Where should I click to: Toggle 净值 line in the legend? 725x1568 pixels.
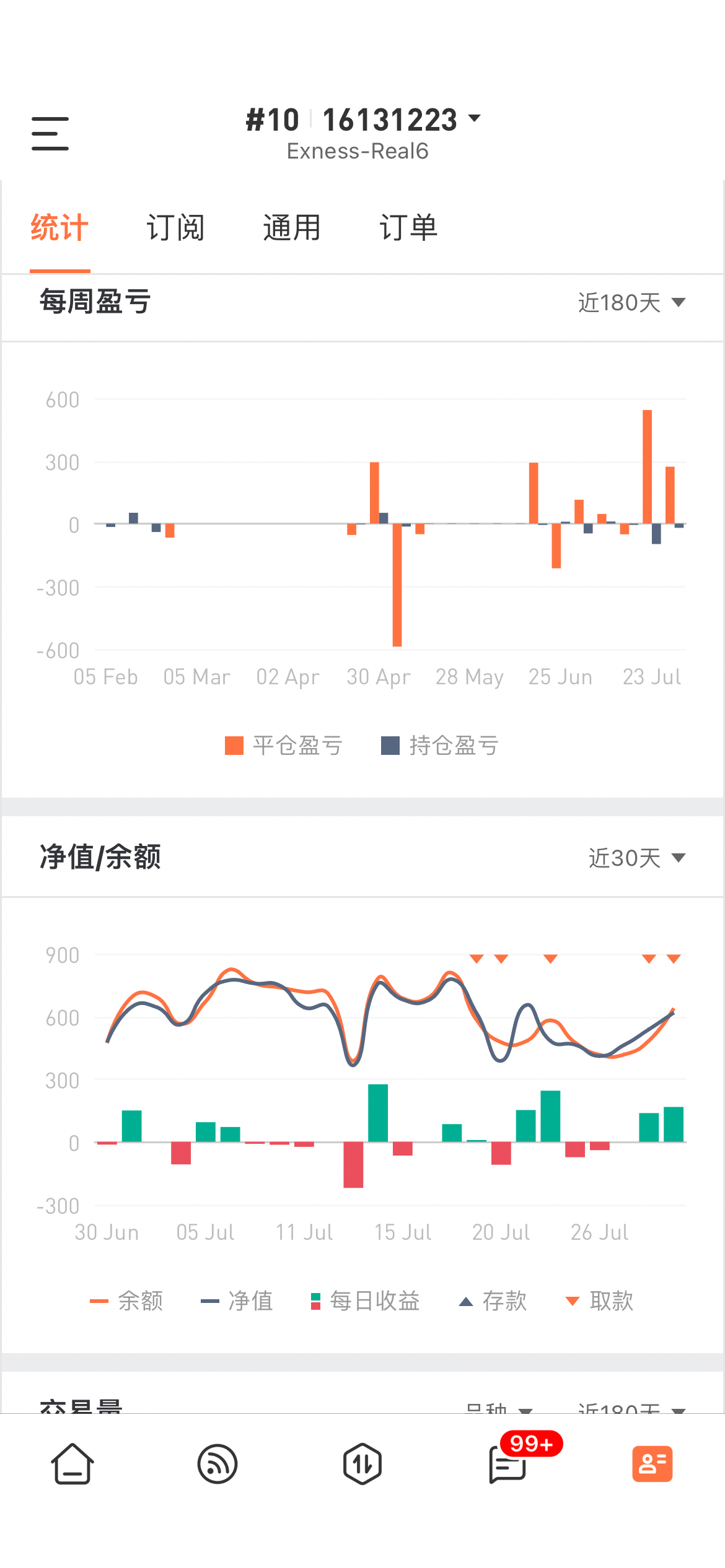coord(237,1301)
